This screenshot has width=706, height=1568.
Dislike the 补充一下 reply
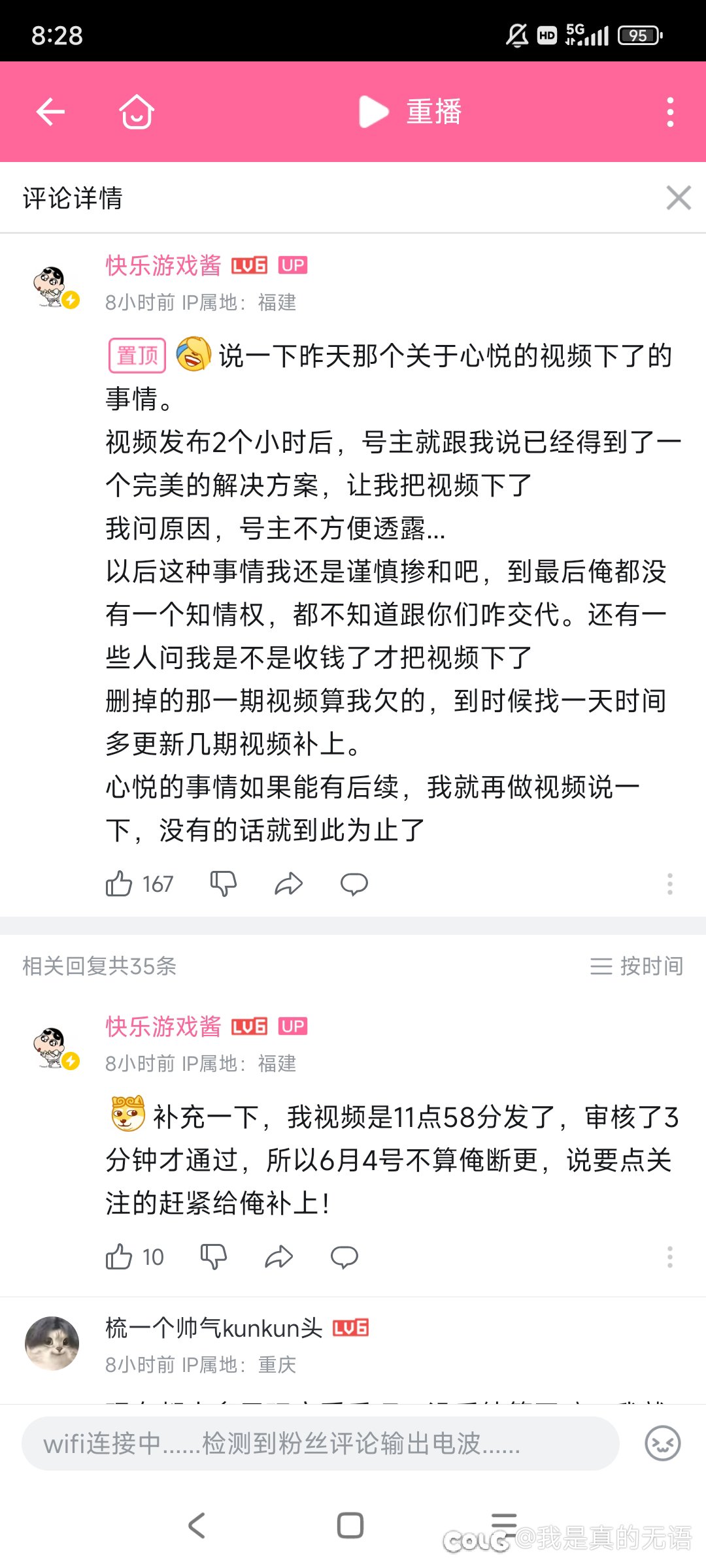[213, 1257]
